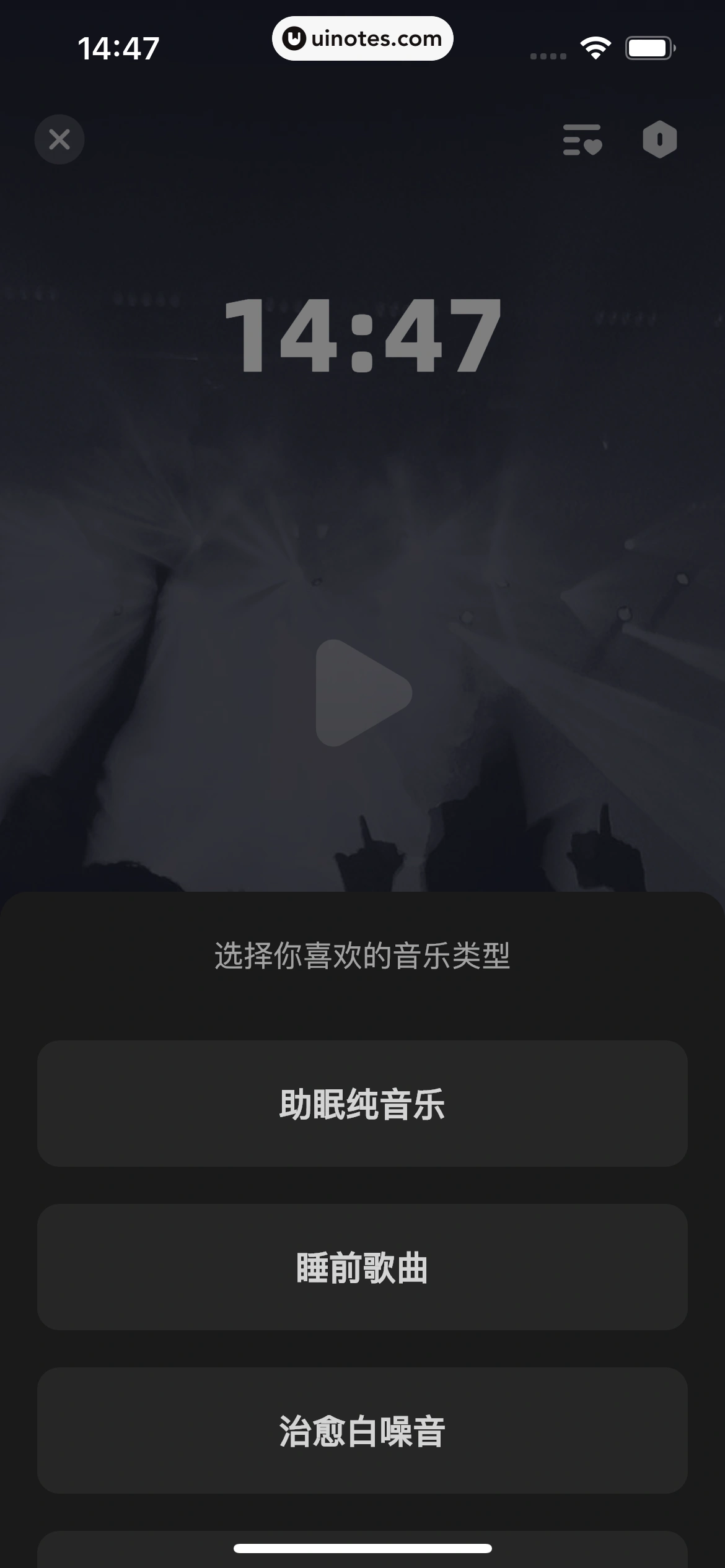Open the favorites playlist icon
The width and height of the screenshot is (725, 1568).
(x=583, y=140)
